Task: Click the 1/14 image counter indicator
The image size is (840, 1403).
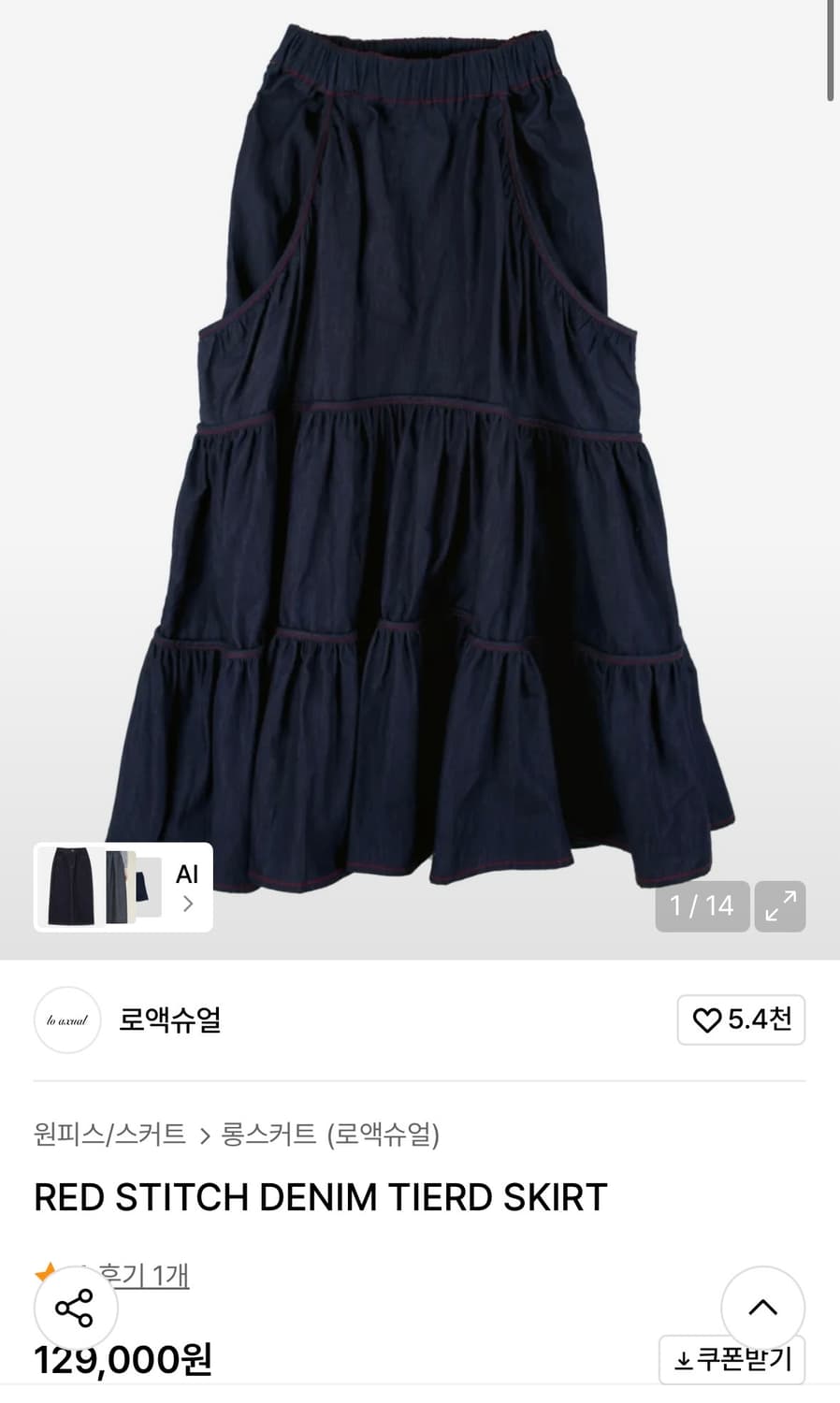Action: pyautogui.click(x=702, y=905)
